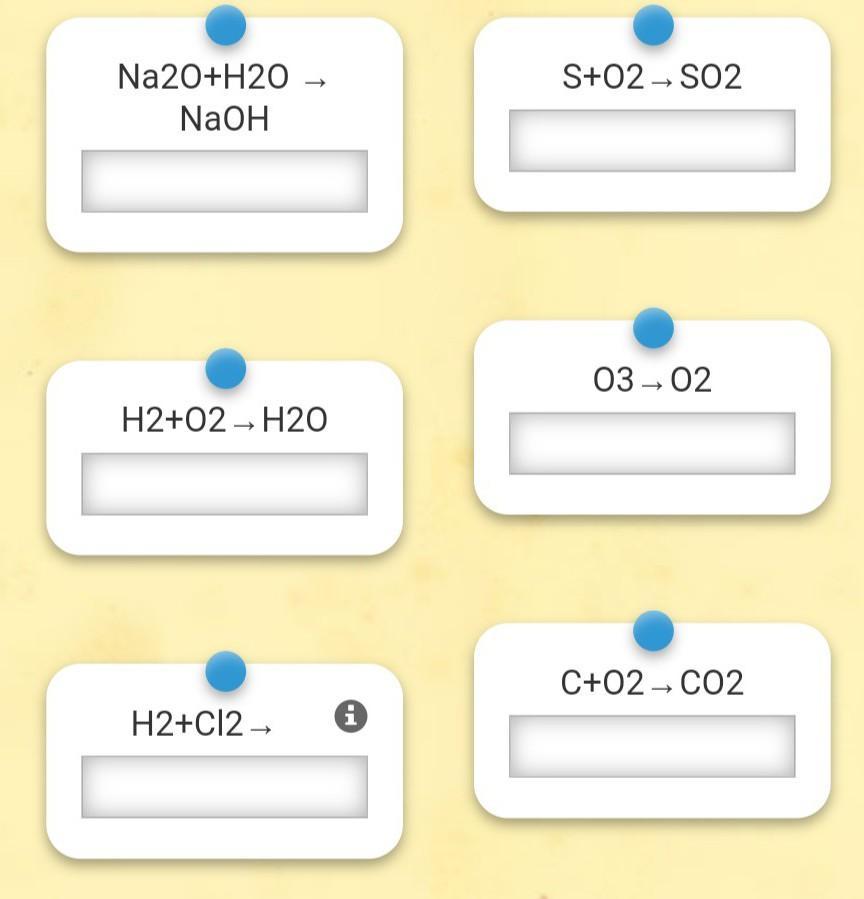Select the answer box for C+O2→CO2
The height and width of the screenshot is (899, 864).
652,746
